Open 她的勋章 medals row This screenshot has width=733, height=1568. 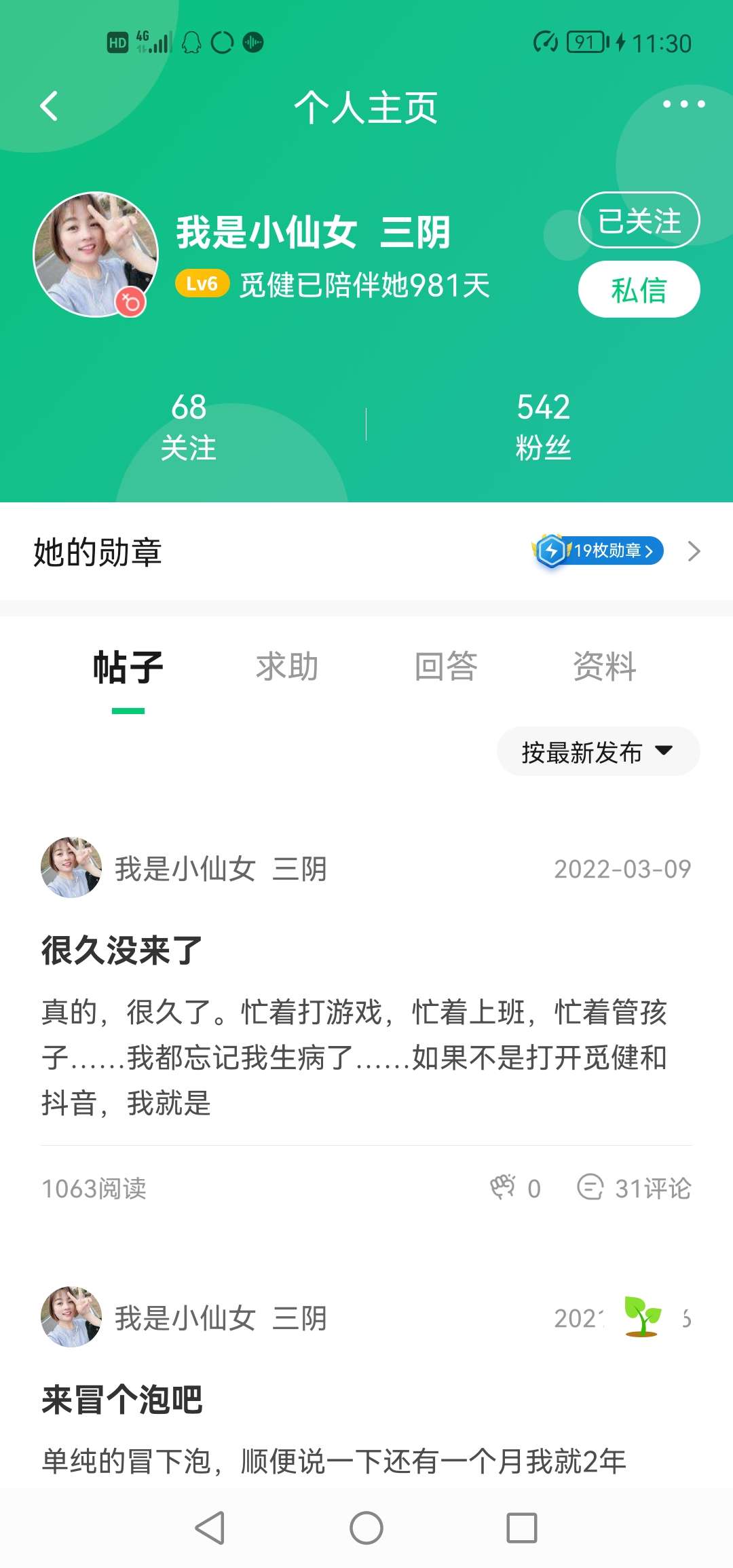(98, 551)
